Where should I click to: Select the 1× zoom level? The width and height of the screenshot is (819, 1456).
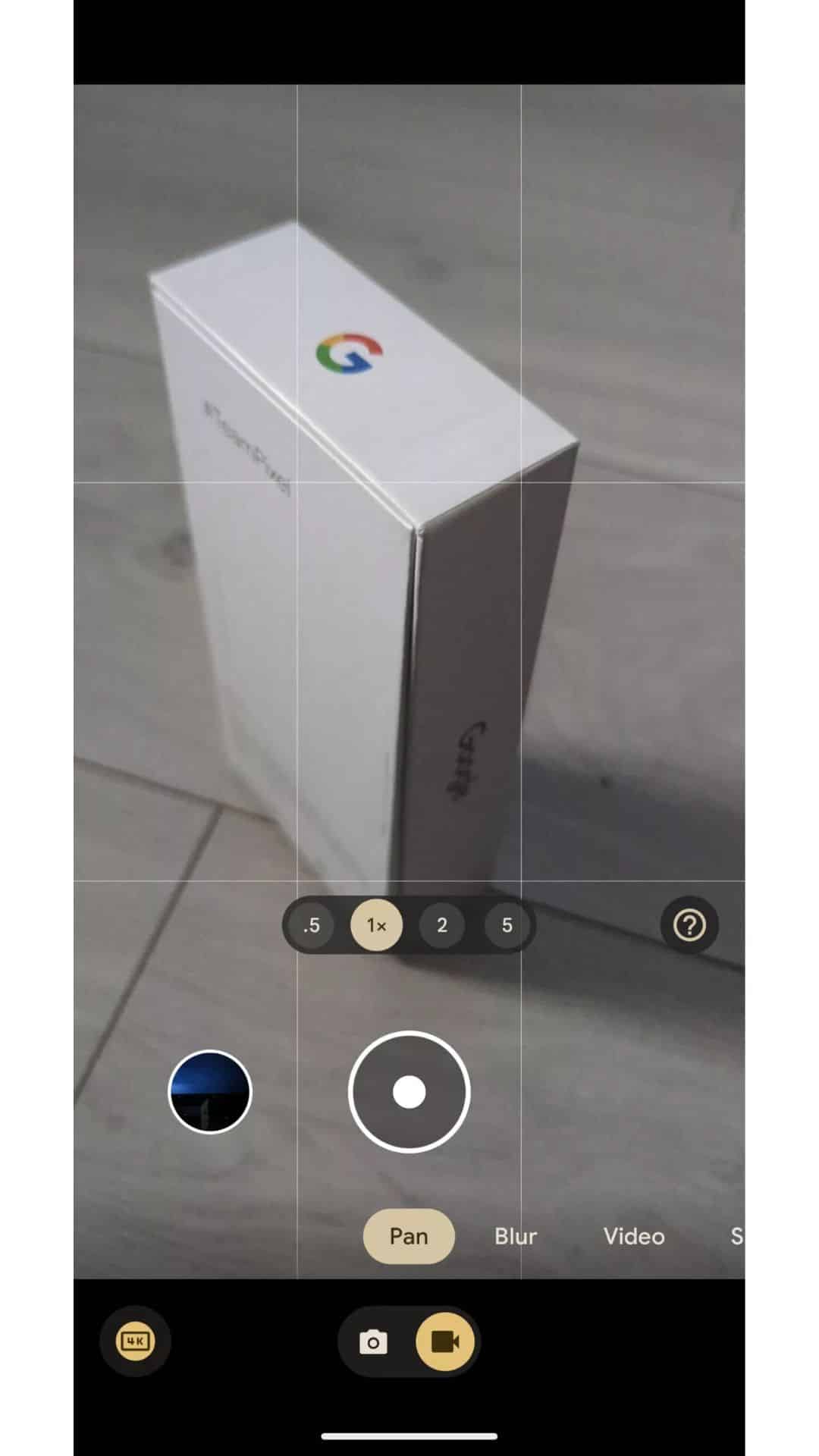pyautogui.click(x=377, y=925)
